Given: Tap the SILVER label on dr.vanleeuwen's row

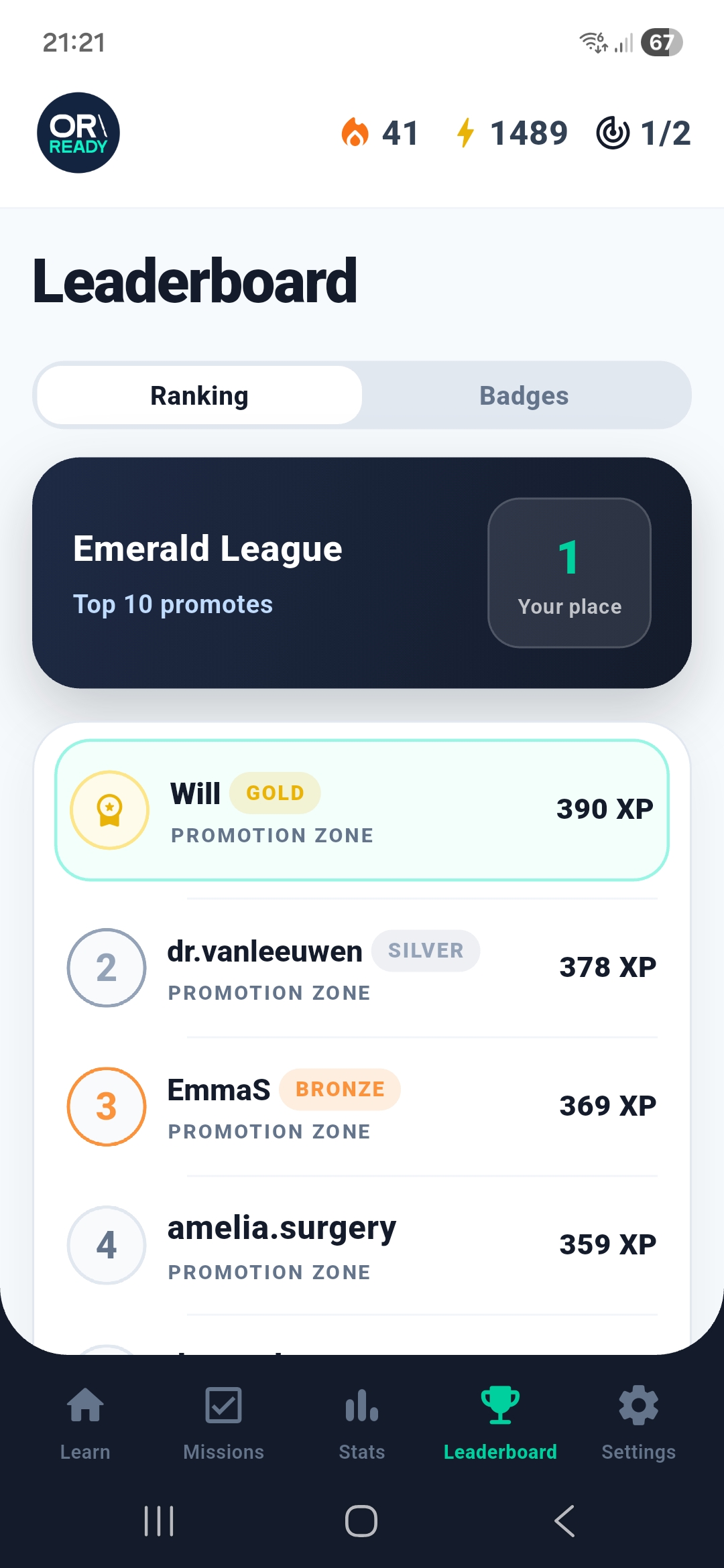Looking at the screenshot, I should 426,950.
